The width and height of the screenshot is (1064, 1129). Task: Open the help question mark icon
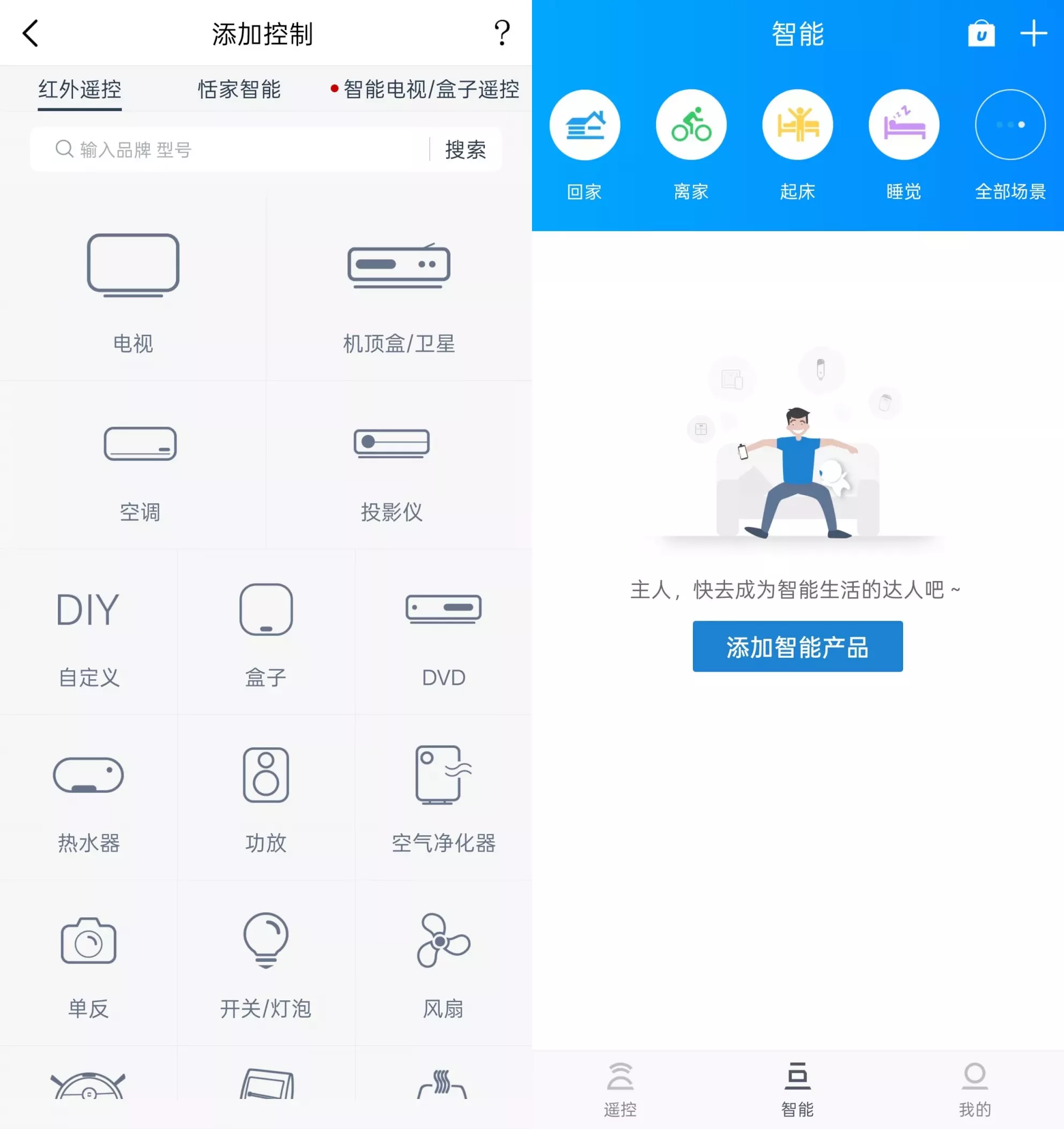501,33
